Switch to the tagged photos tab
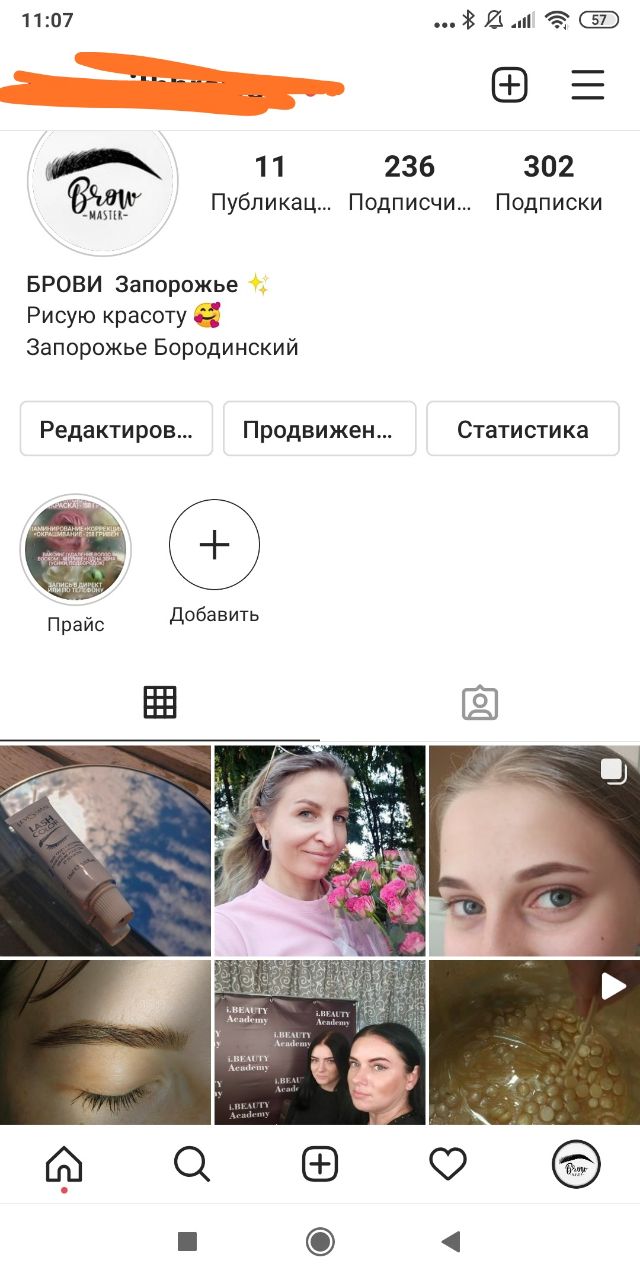The image size is (640, 1280). tap(480, 703)
